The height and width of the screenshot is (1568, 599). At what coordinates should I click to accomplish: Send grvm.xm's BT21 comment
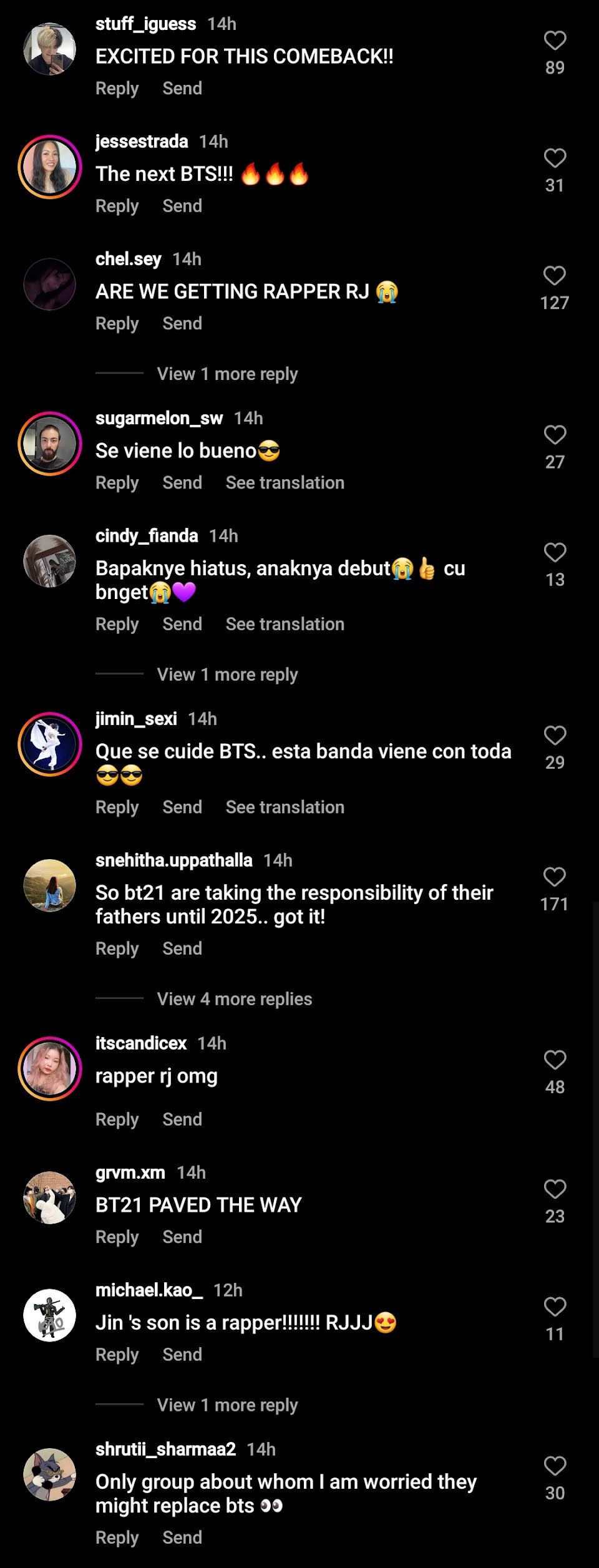(182, 1237)
